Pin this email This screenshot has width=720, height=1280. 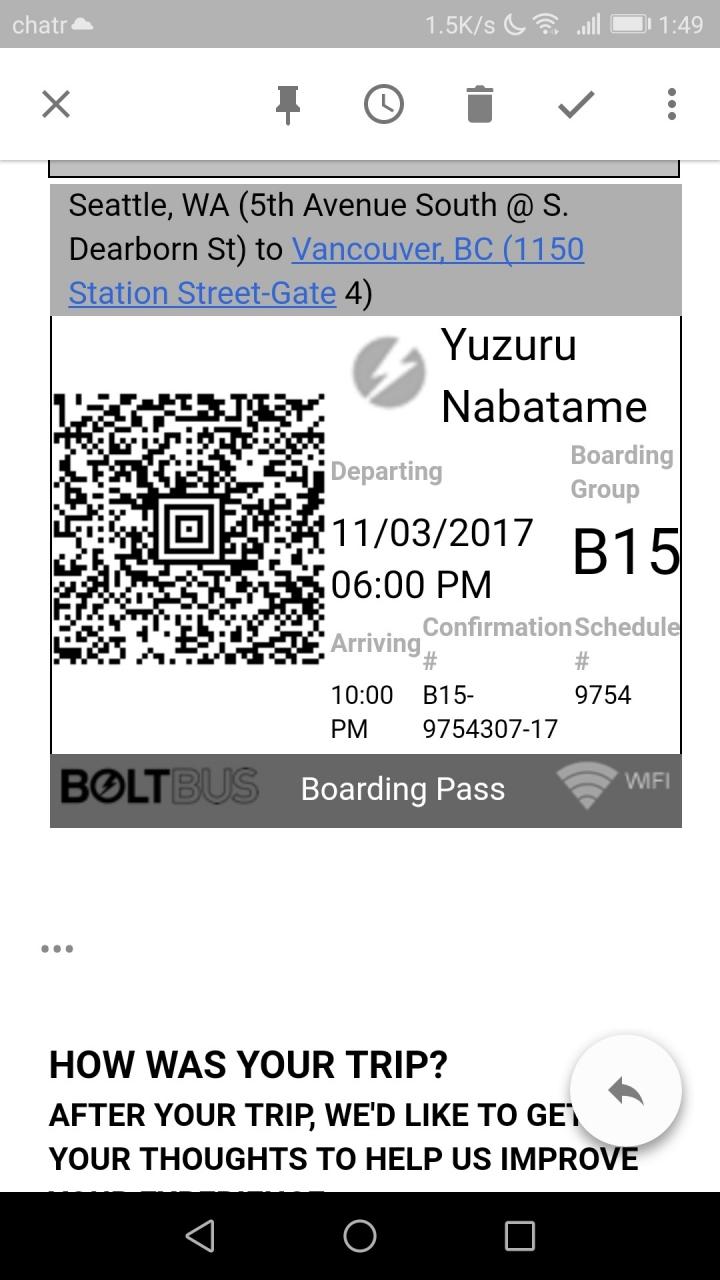point(288,104)
